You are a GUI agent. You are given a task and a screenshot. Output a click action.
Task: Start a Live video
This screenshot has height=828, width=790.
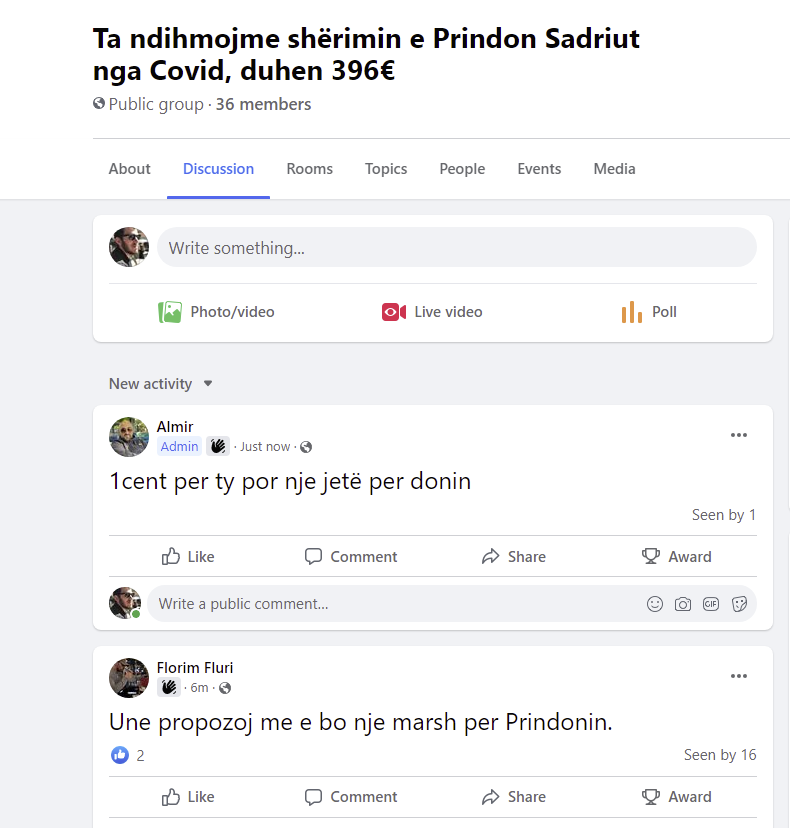[x=432, y=312]
